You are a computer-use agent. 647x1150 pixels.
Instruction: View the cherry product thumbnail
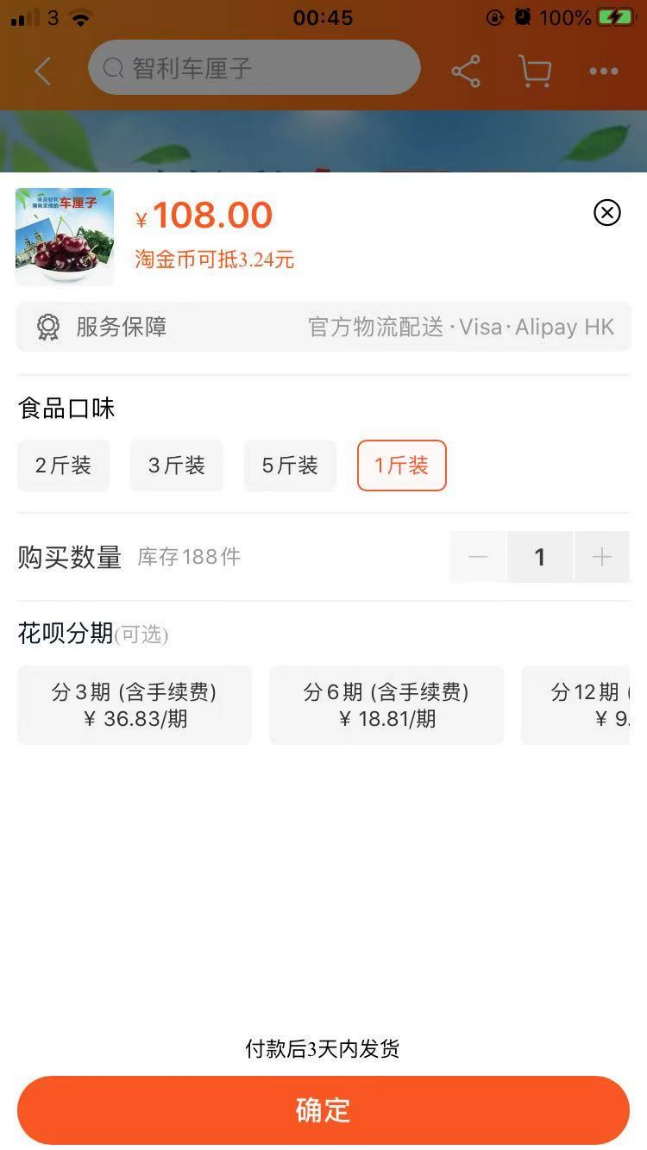click(65, 236)
